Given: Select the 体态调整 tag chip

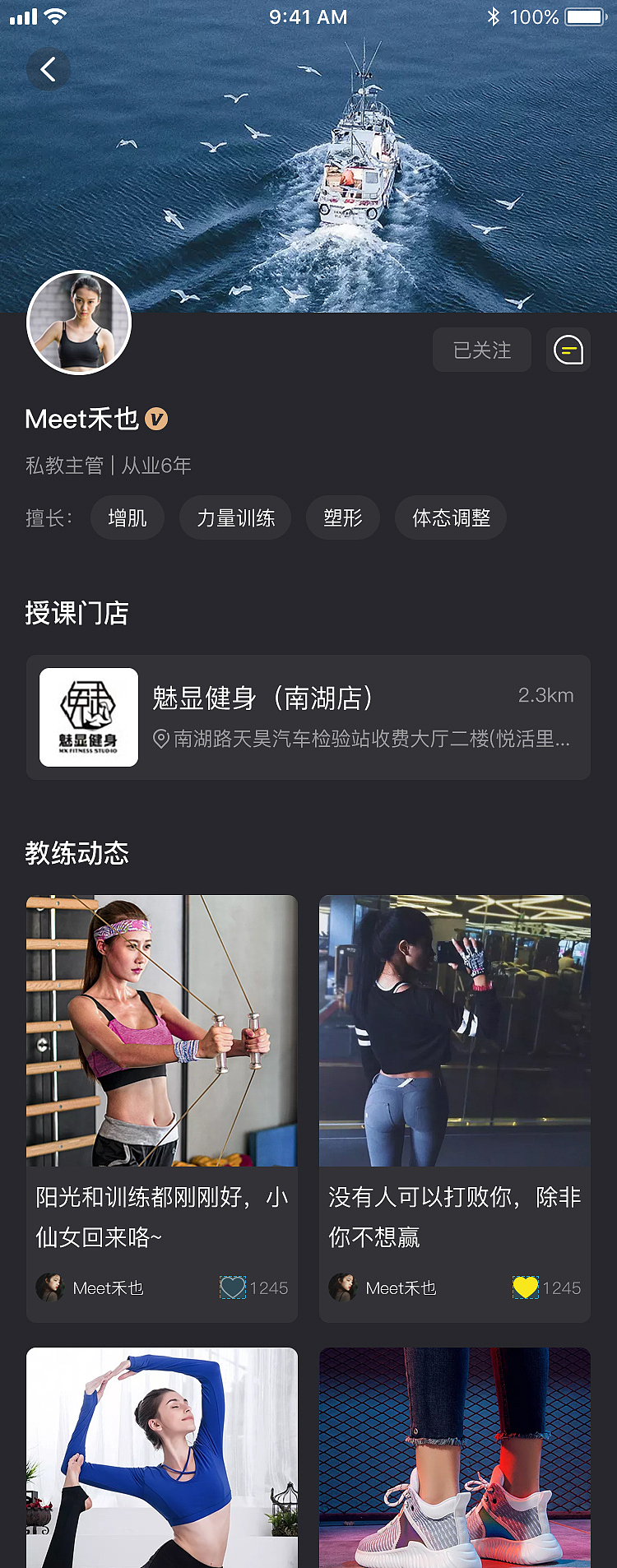Looking at the screenshot, I should pyautogui.click(x=450, y=517).
